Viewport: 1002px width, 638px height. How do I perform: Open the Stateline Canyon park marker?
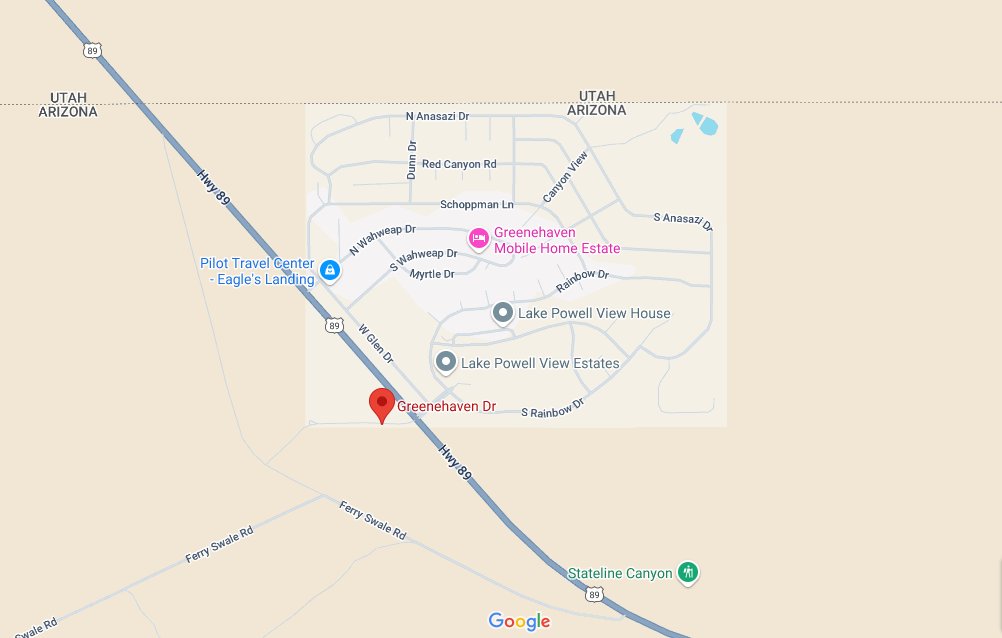(687, 573)
